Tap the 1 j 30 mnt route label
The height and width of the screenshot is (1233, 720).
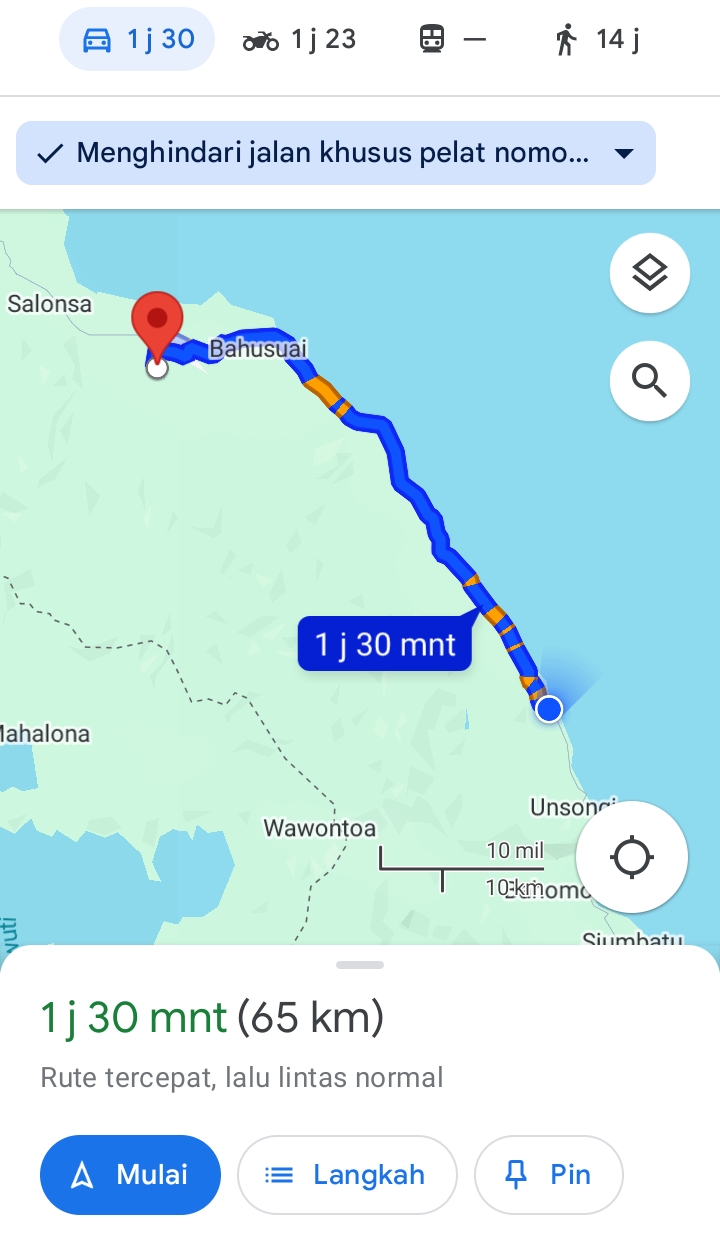tap(385, 644)
